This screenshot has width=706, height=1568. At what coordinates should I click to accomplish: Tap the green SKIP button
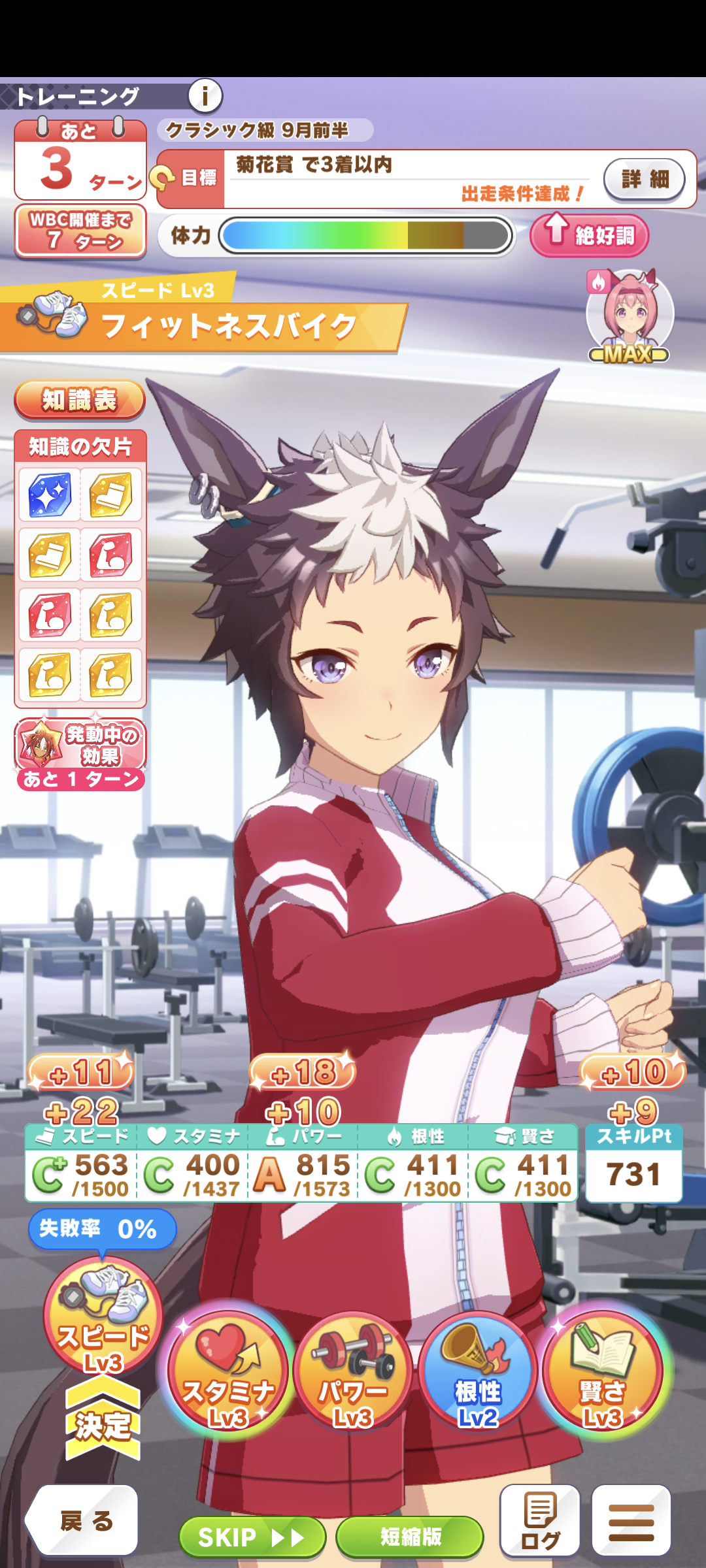coord(252,1537)
